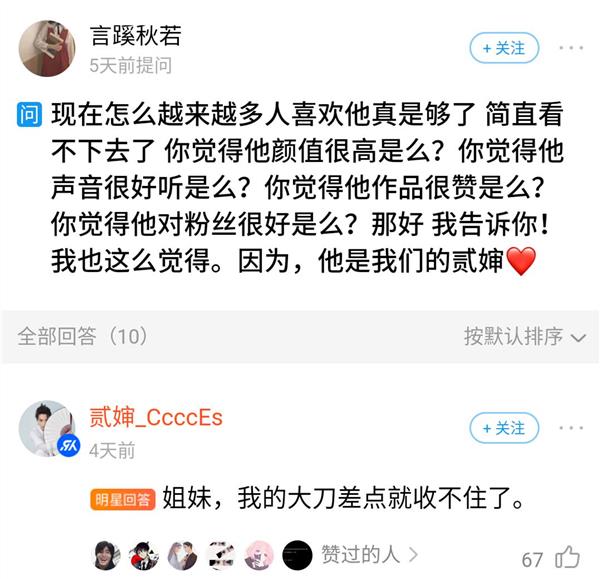This screenshot has width=600, height=579.
Task: Open 言蹊秋若's profile avatar
Action: pyautogui.click(x=46, y=48)
